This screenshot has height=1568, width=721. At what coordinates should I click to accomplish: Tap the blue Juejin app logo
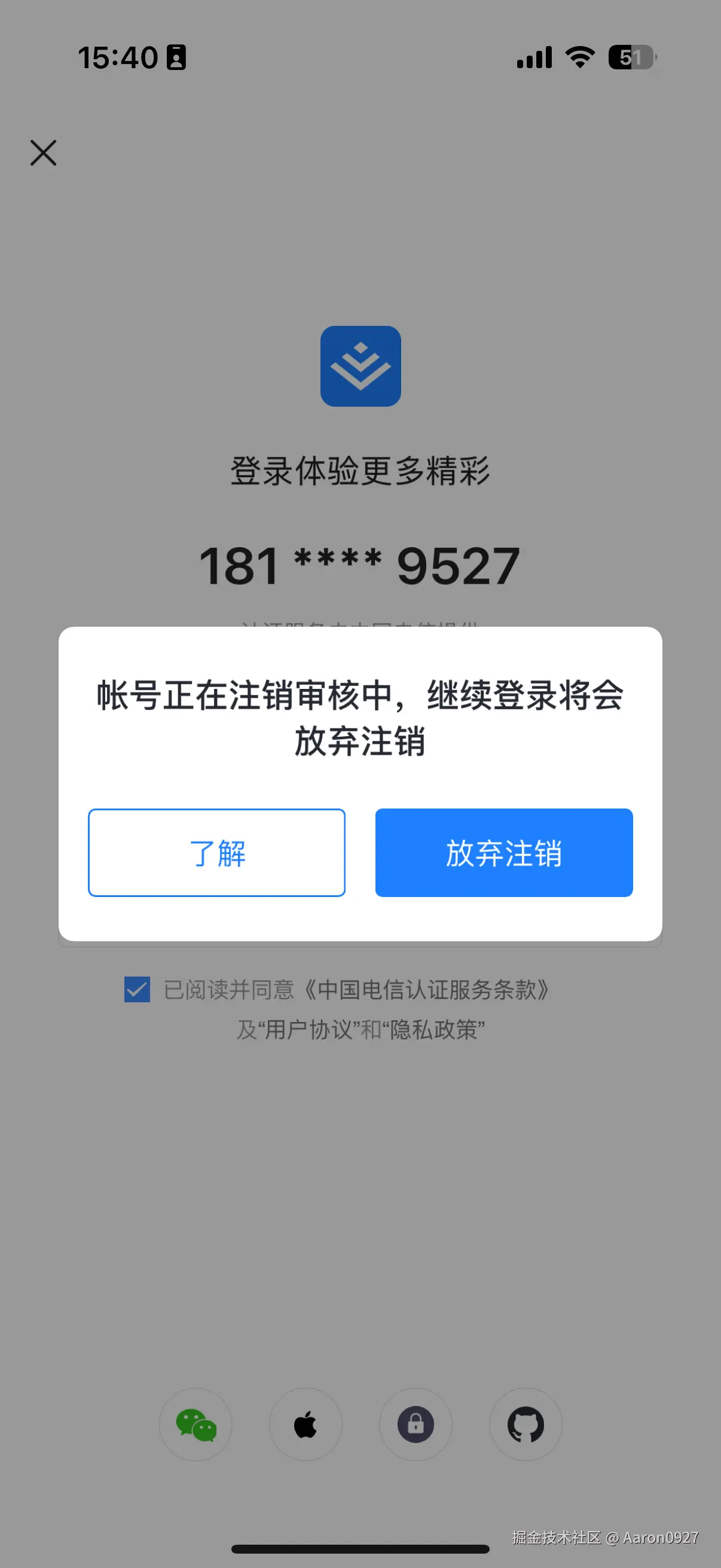[360, 365]
